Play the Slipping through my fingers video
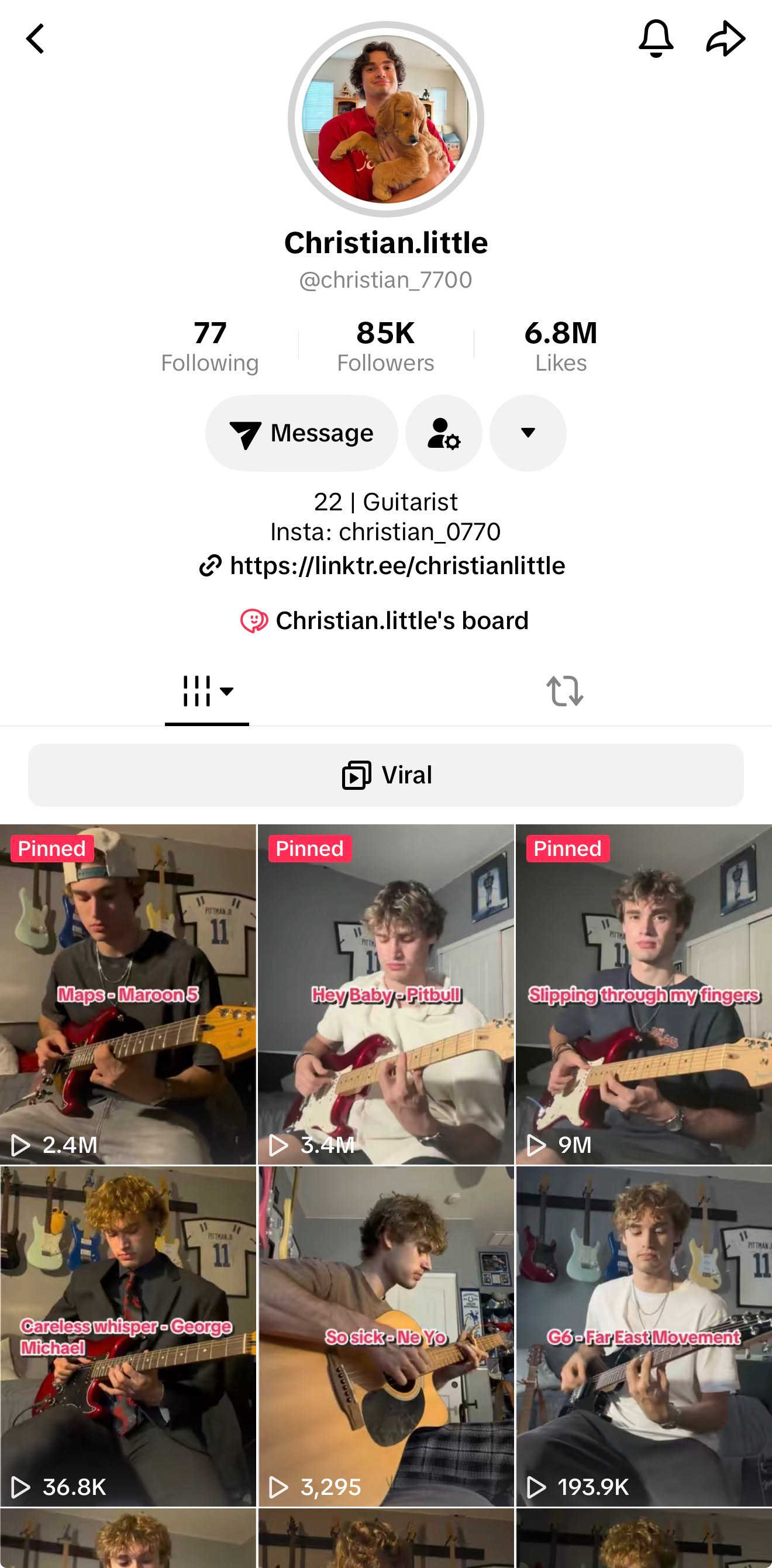 tap(644, 994)
